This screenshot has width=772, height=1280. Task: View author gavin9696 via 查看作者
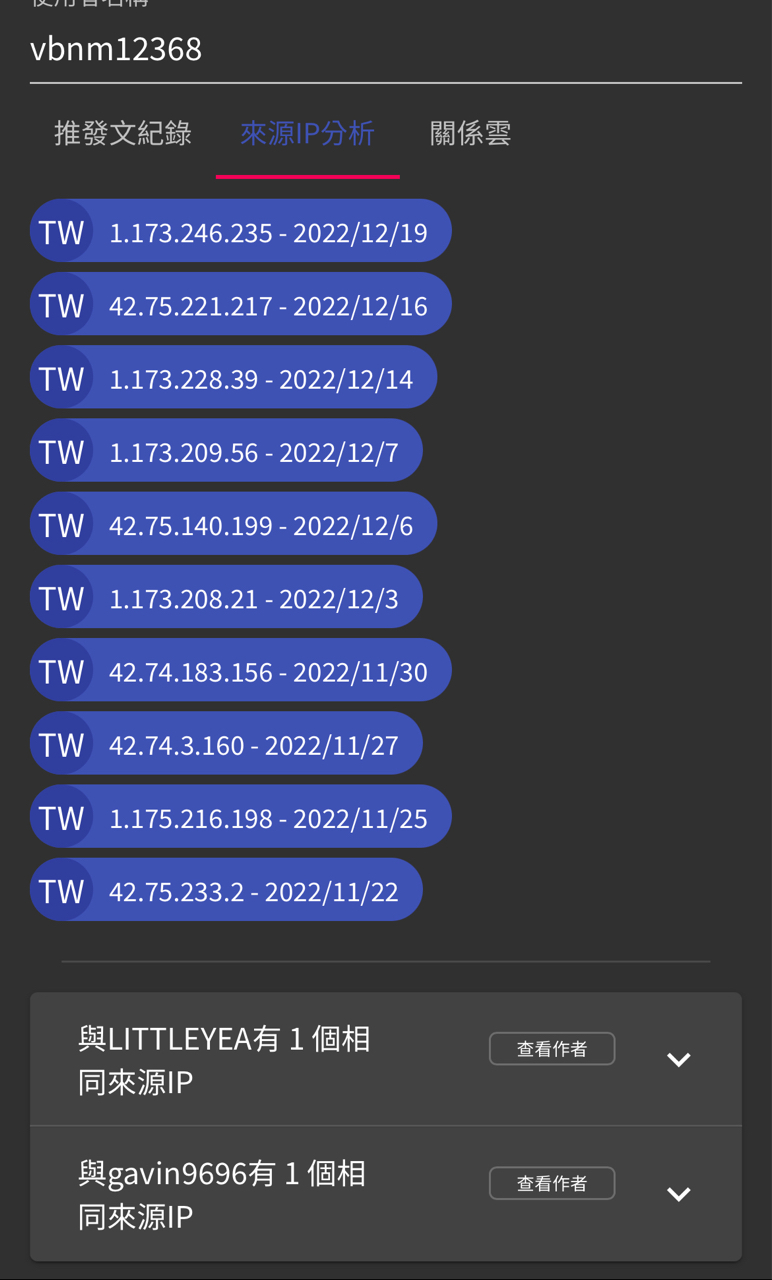pyautogui.click(x=552, y=1183)
